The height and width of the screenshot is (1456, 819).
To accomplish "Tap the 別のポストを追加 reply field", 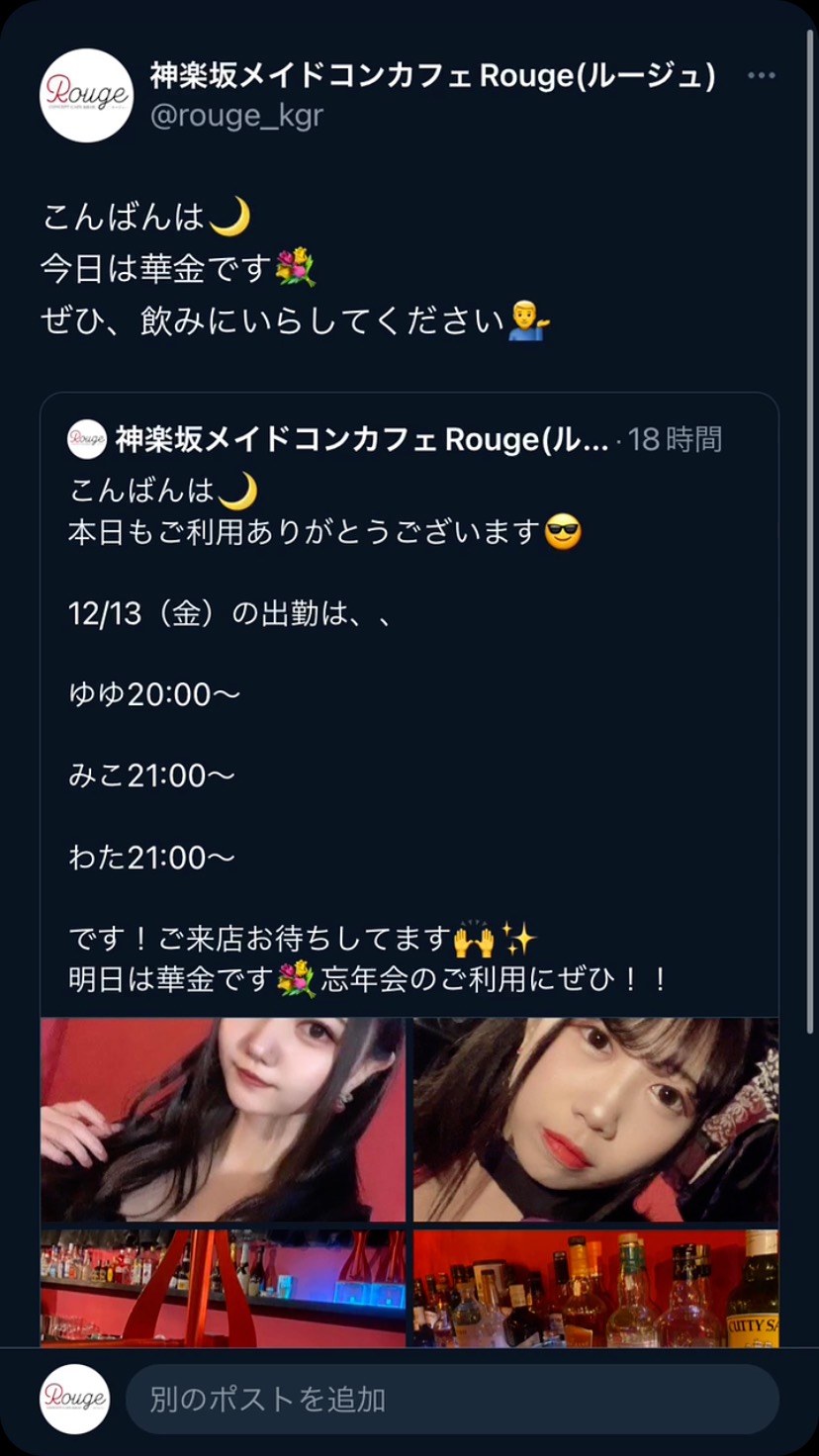I will point(452,1400).
